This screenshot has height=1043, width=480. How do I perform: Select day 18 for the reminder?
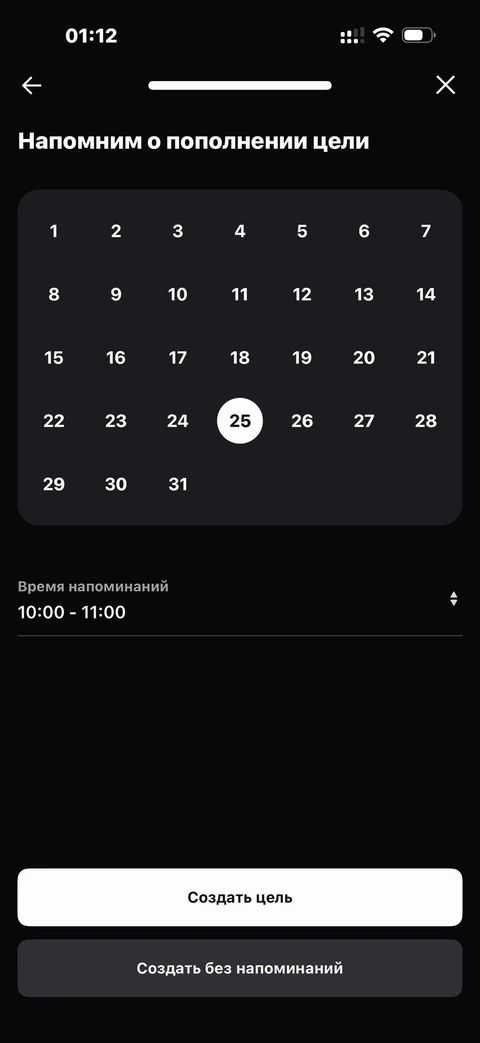coord(240,358)
